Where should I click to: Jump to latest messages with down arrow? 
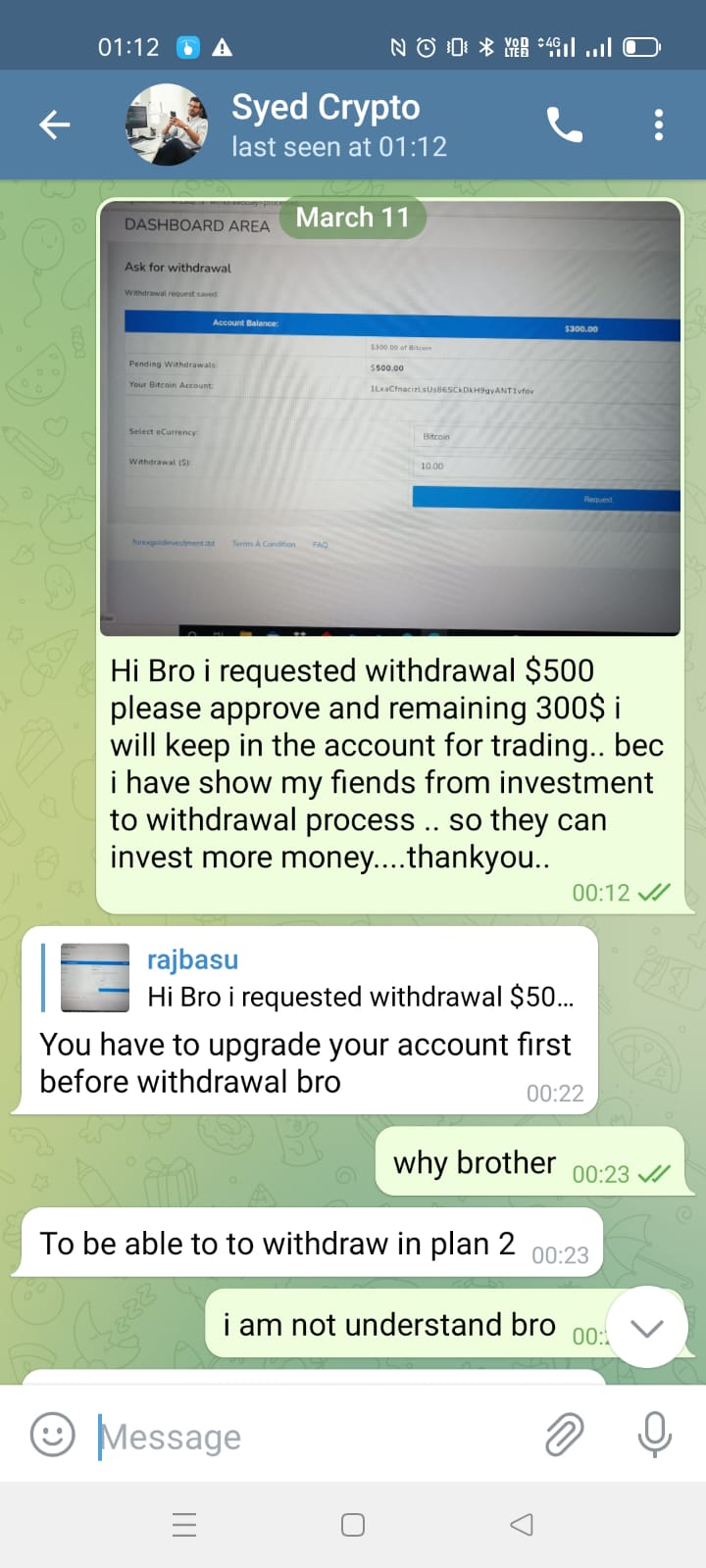click(646, 1327)
